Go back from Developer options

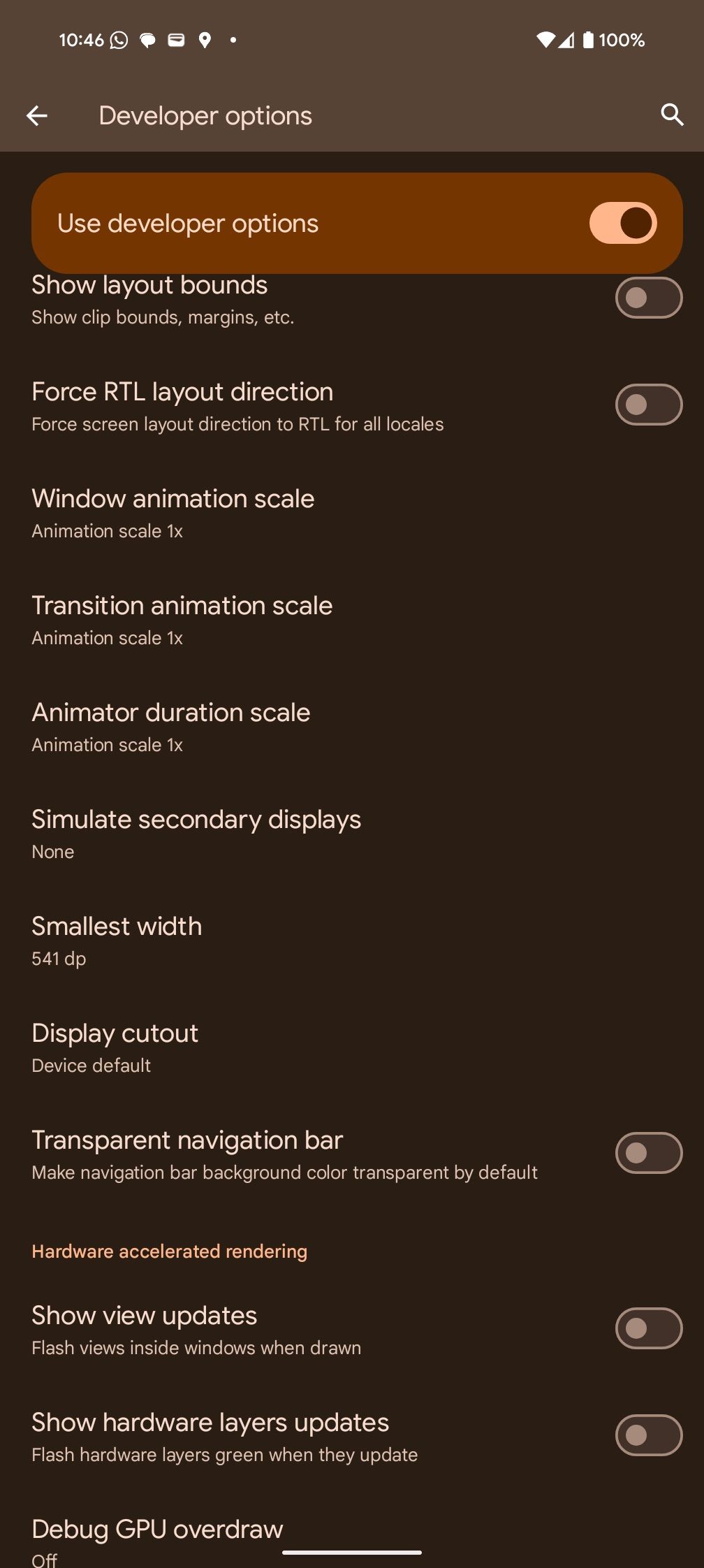click(x=37, y=115)
